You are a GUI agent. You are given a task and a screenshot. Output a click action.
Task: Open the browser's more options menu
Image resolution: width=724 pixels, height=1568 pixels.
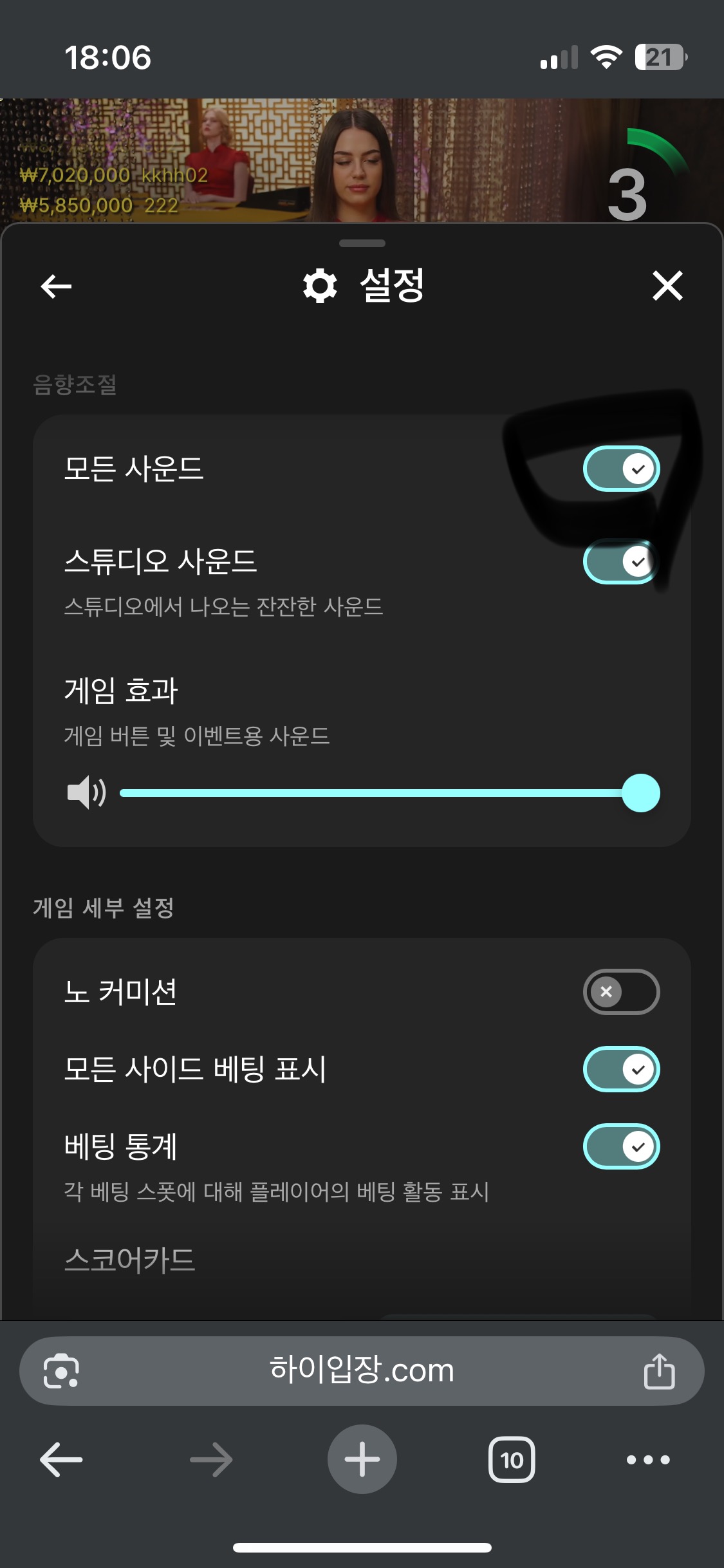point(648,1459)
